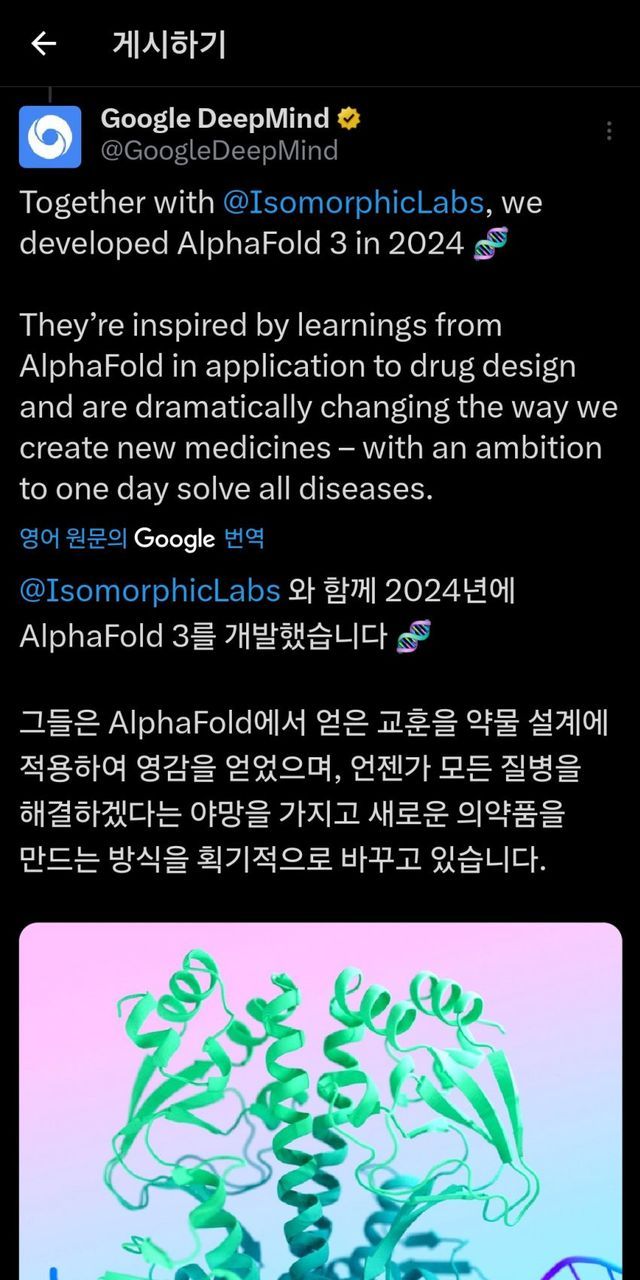View the attached protein structure image
This screenshot has width=640, height=1280.
(x=321, y=1101)
